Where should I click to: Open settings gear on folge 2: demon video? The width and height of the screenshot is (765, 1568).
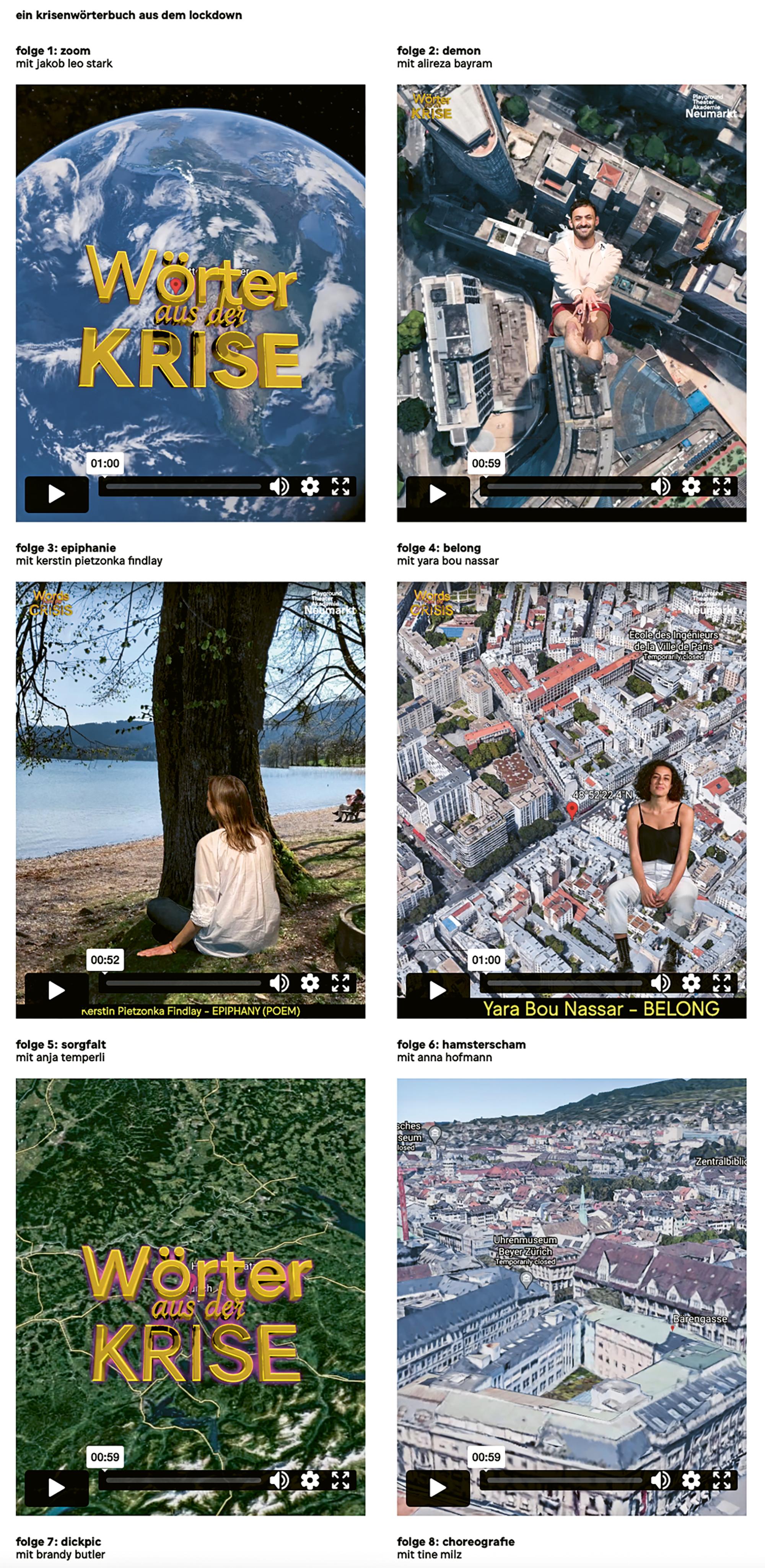point(691,486)
